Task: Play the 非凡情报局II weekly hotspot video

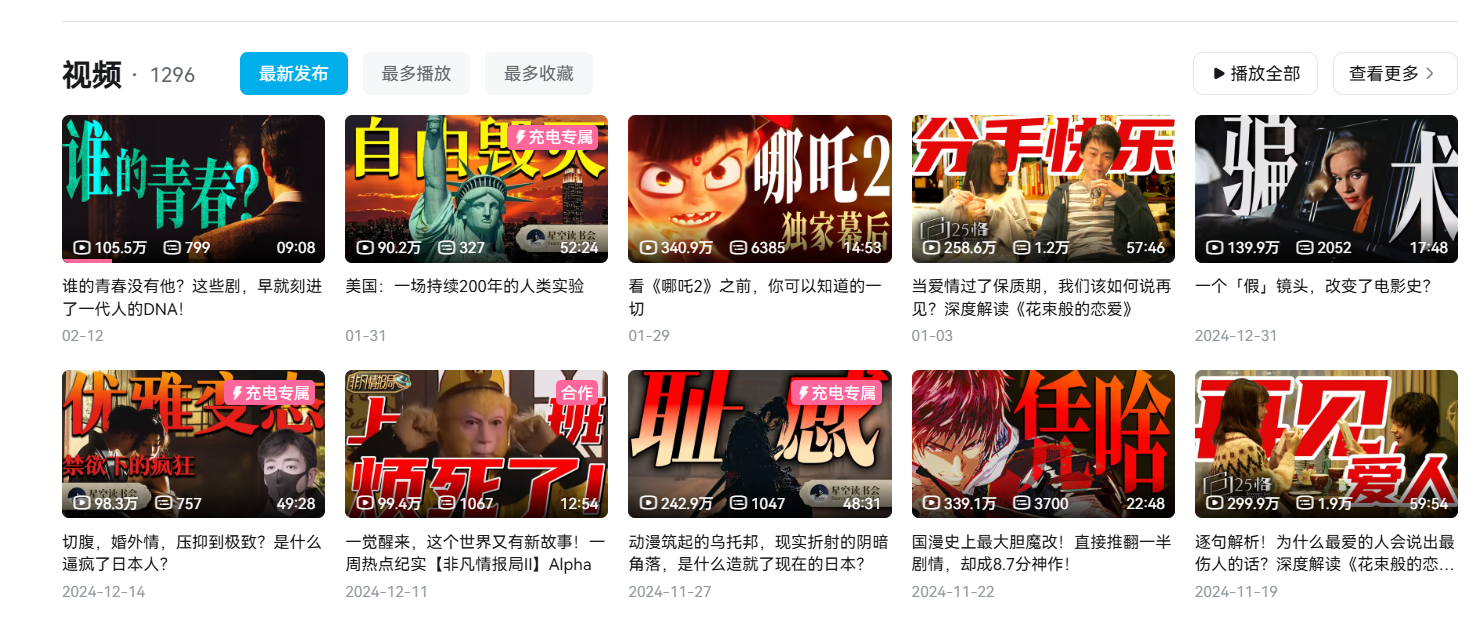Action: 476,444
